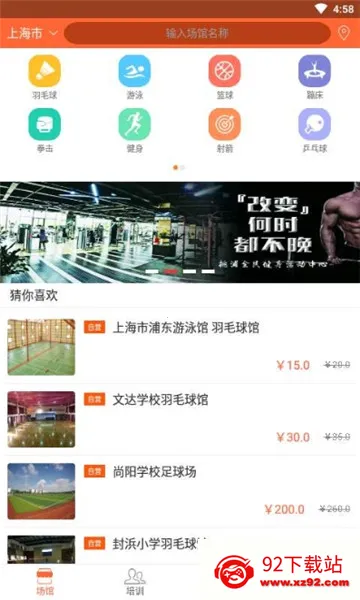Select the 健身 fitness category
This screenshot has height=600, width=360.
[135, 131]
